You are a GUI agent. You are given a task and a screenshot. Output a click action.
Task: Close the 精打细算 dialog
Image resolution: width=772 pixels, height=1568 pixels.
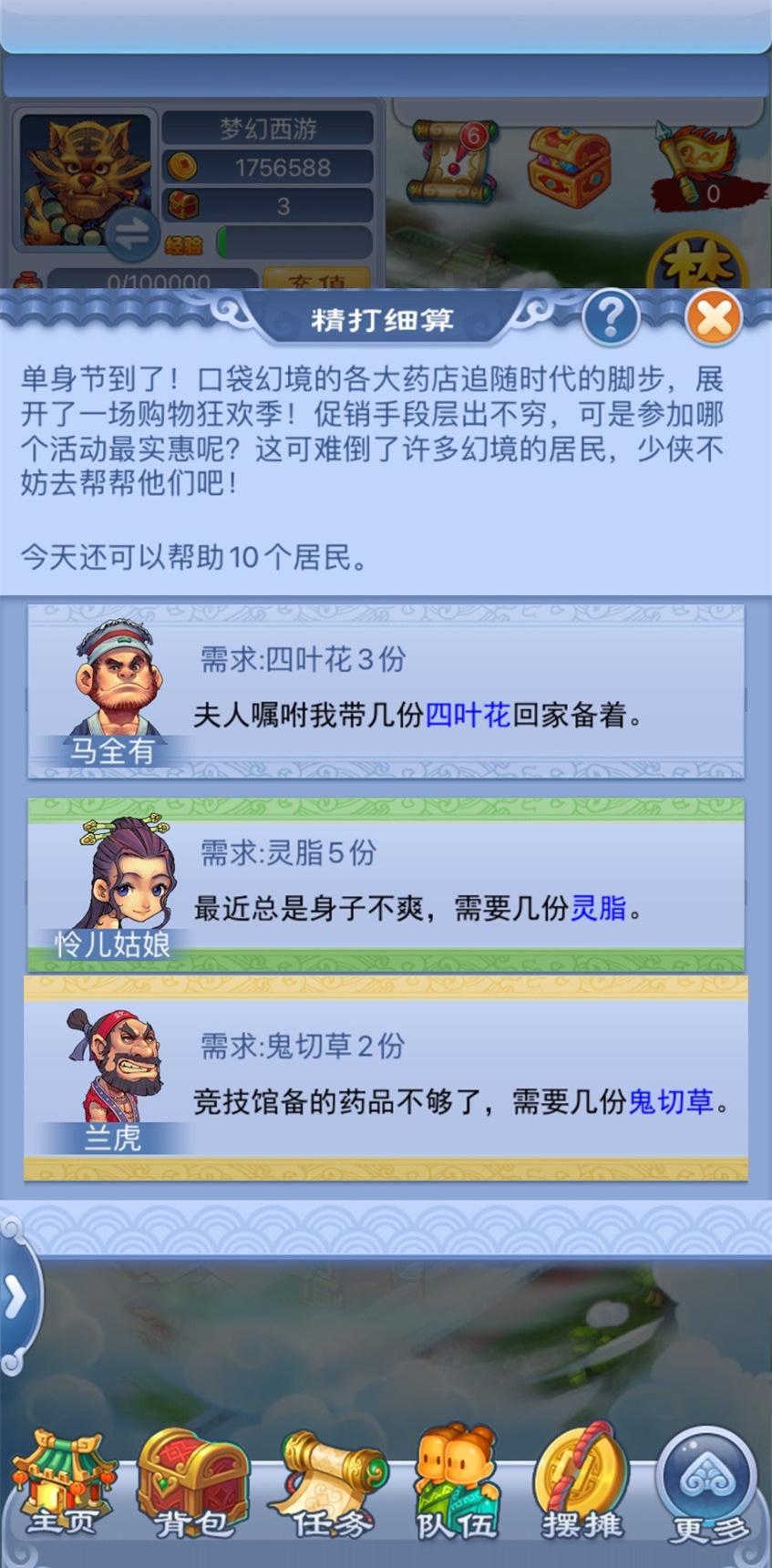point(715,316)
